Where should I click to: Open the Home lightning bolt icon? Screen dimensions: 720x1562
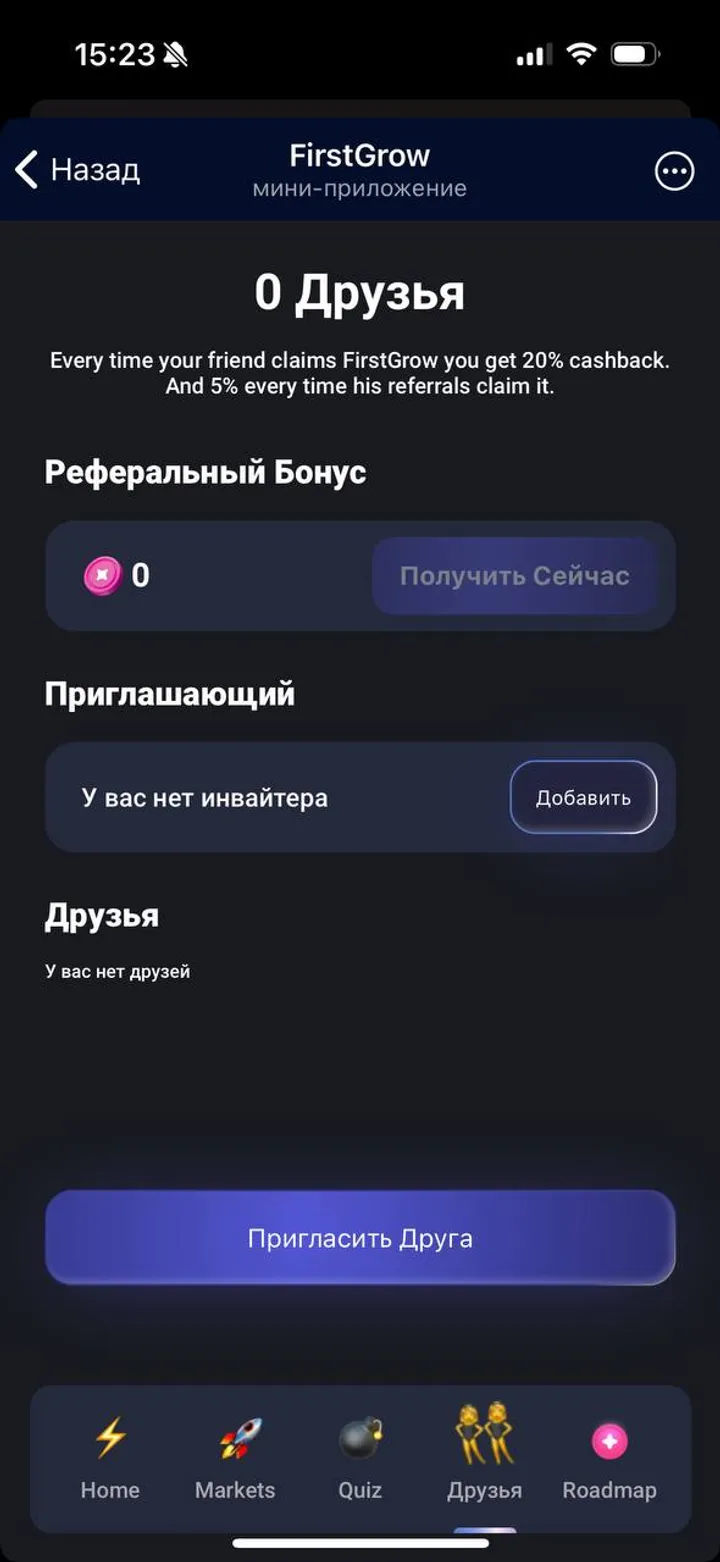[110, 1437]
